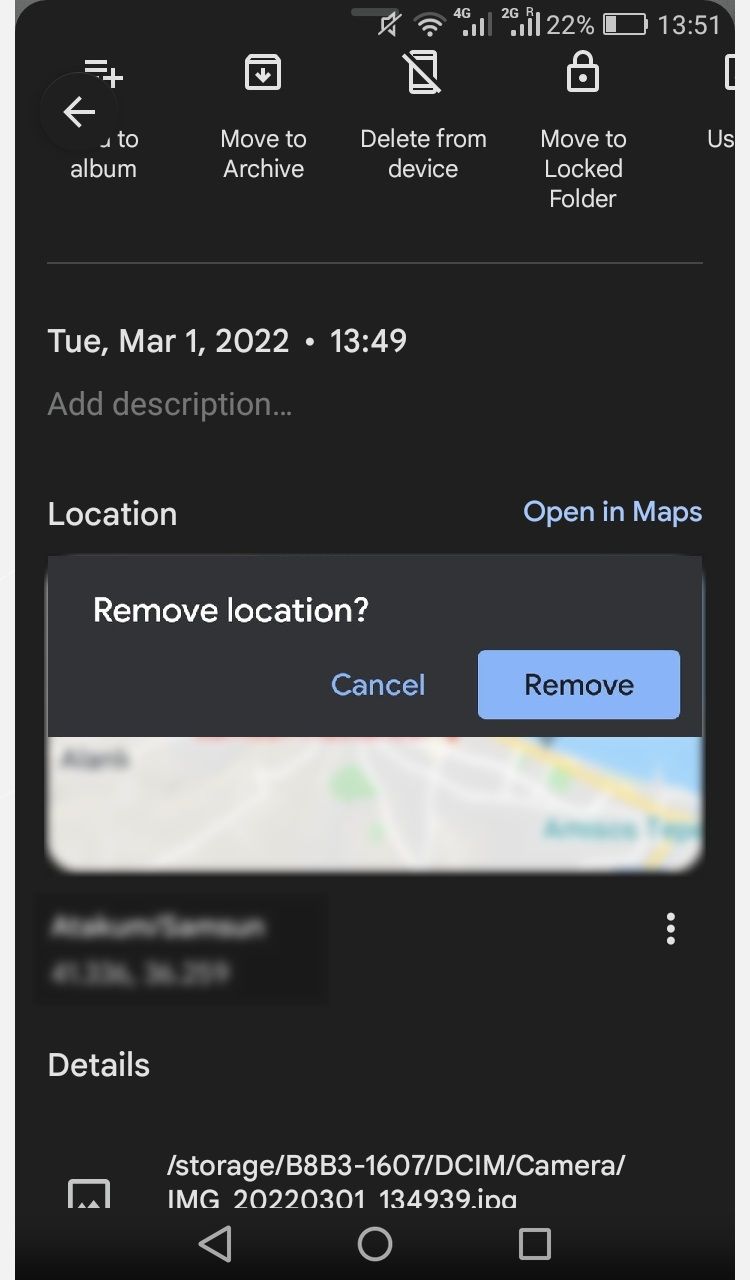Viewport: 750px width, 1280px height.
Task: Tap the Android recents square button
Action: point(535,1243)
